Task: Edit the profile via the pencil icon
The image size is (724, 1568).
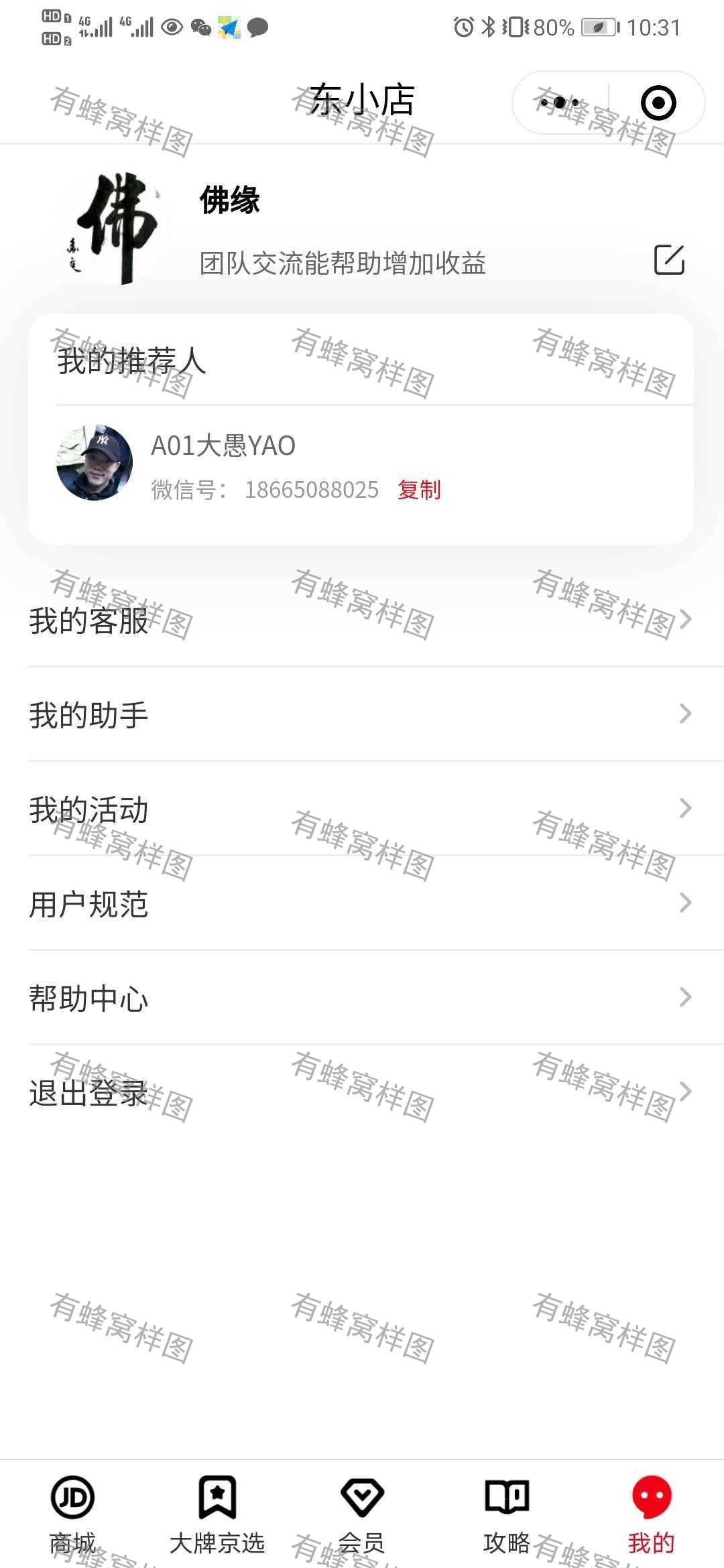Action: pos(669,260)
